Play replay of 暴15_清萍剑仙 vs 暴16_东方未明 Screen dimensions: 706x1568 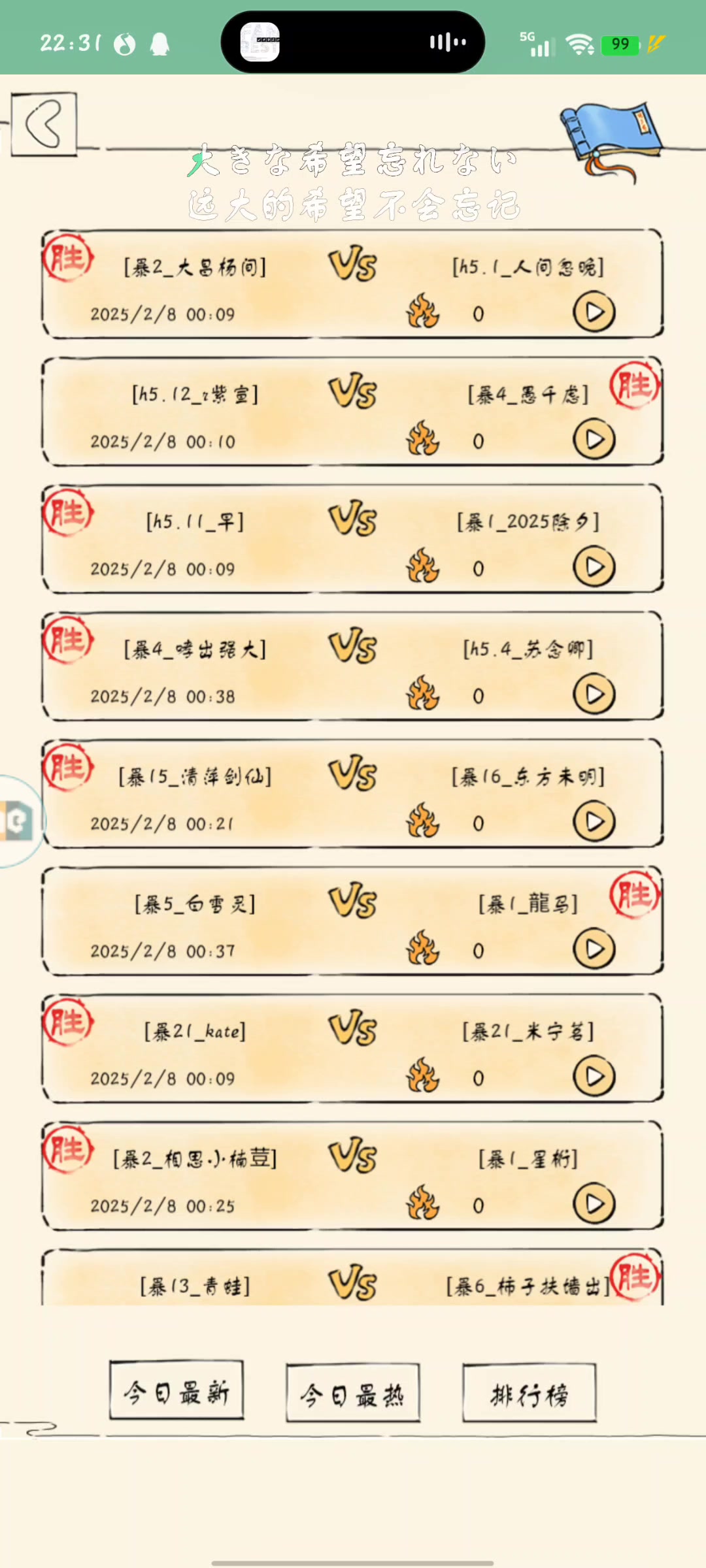594,822
